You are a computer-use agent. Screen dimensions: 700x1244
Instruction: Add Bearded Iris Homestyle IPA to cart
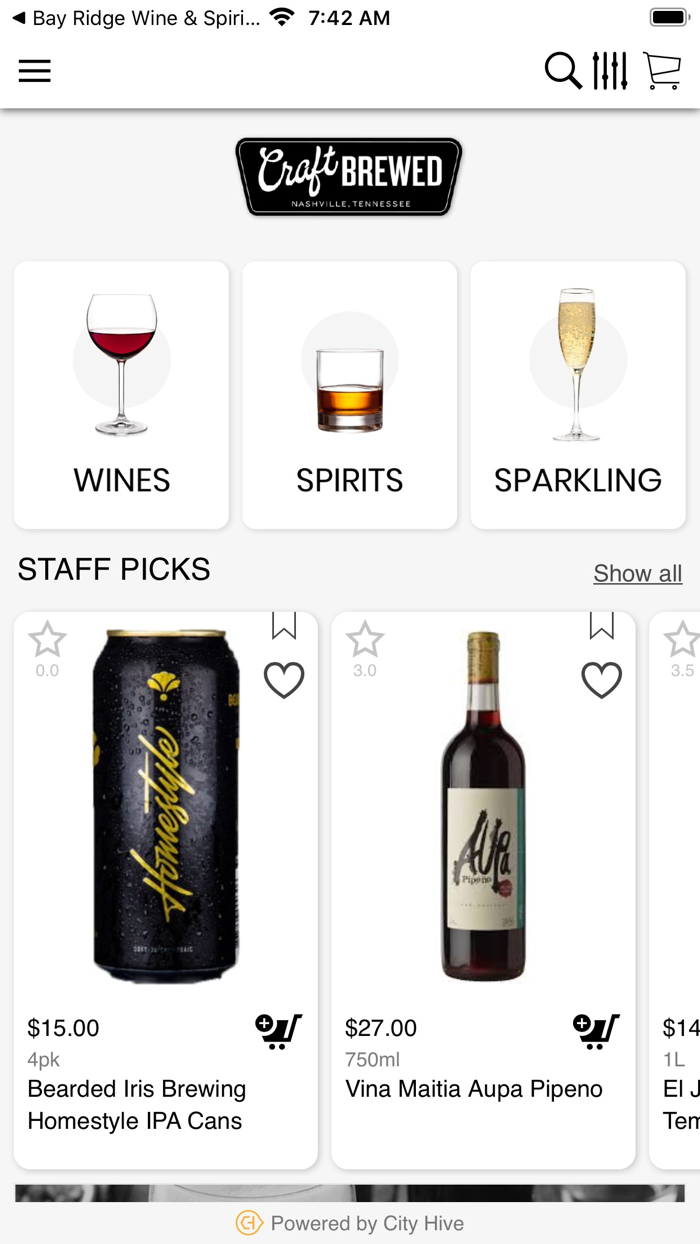278,1030
